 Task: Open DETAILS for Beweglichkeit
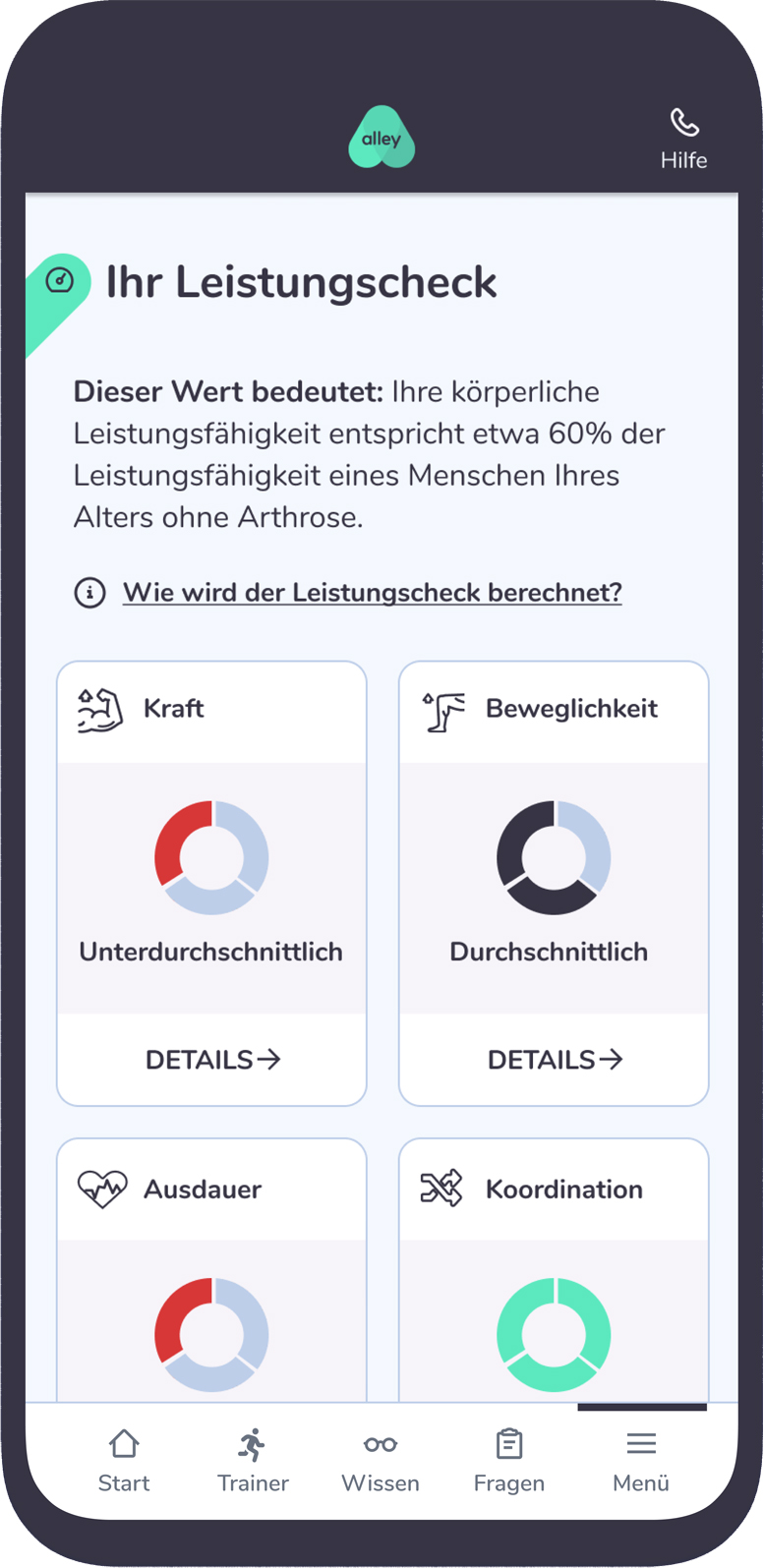555,1060
